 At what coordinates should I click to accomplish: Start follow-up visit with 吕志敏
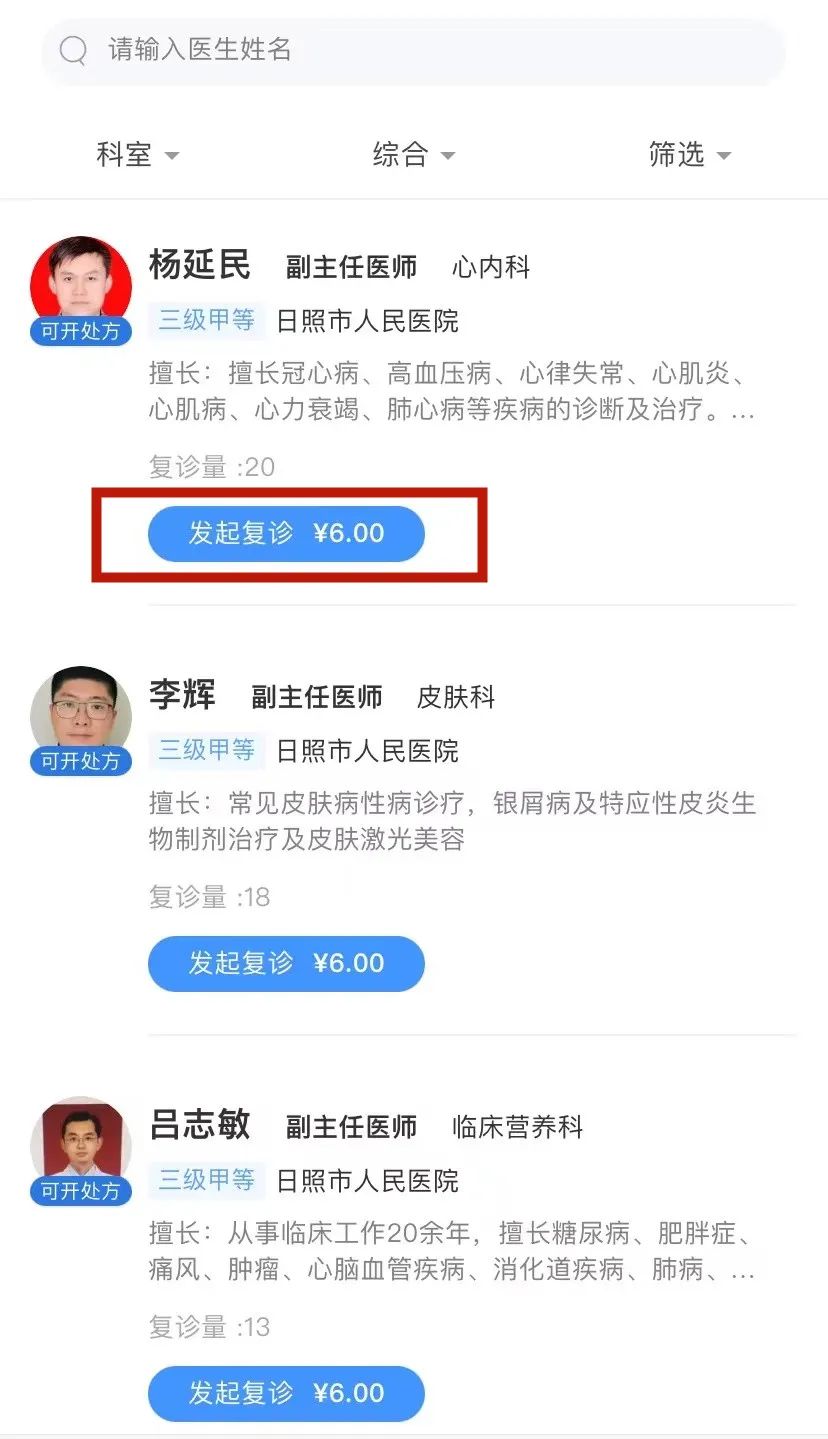(x=286, y=1393)
